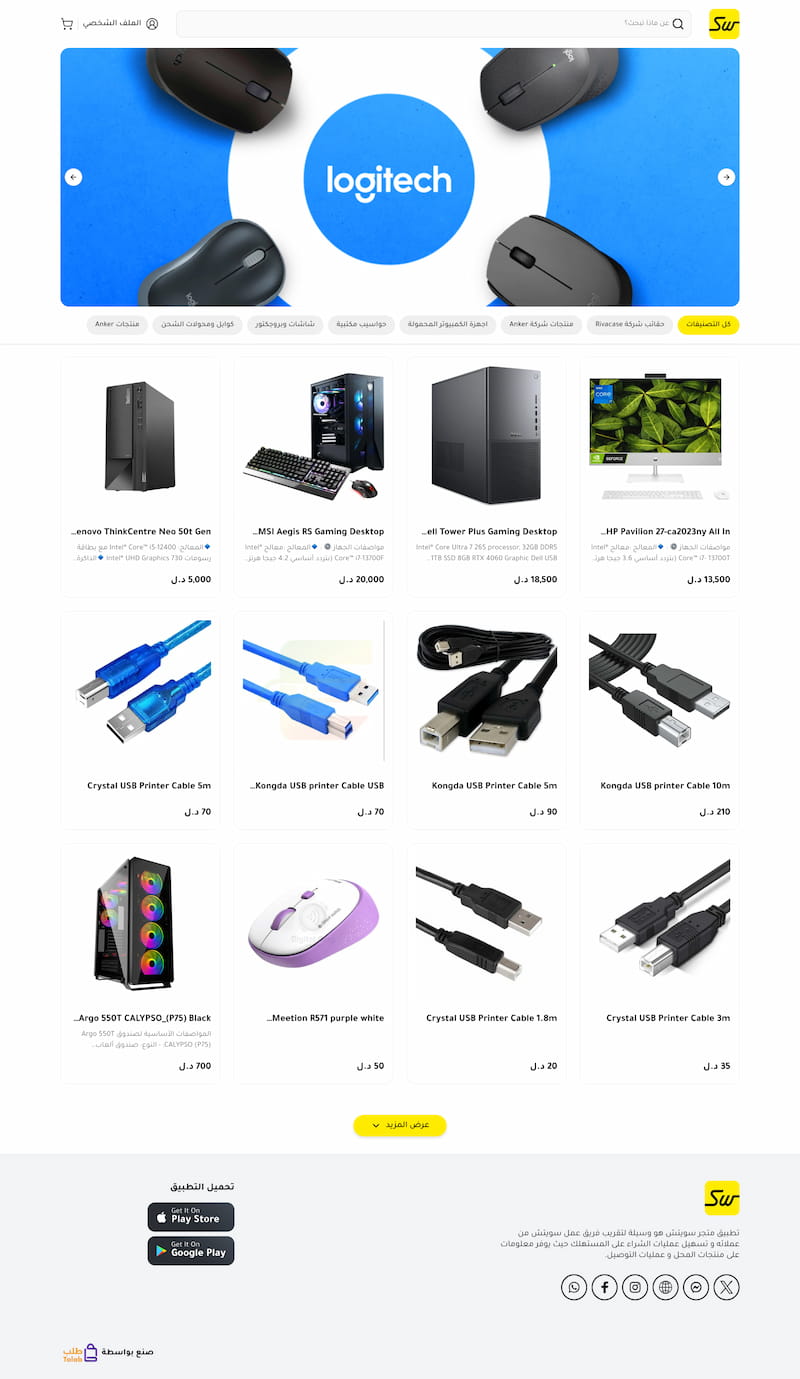
Task: Filter by كوابل ومحولات الشحن
Action: point(197,324)
